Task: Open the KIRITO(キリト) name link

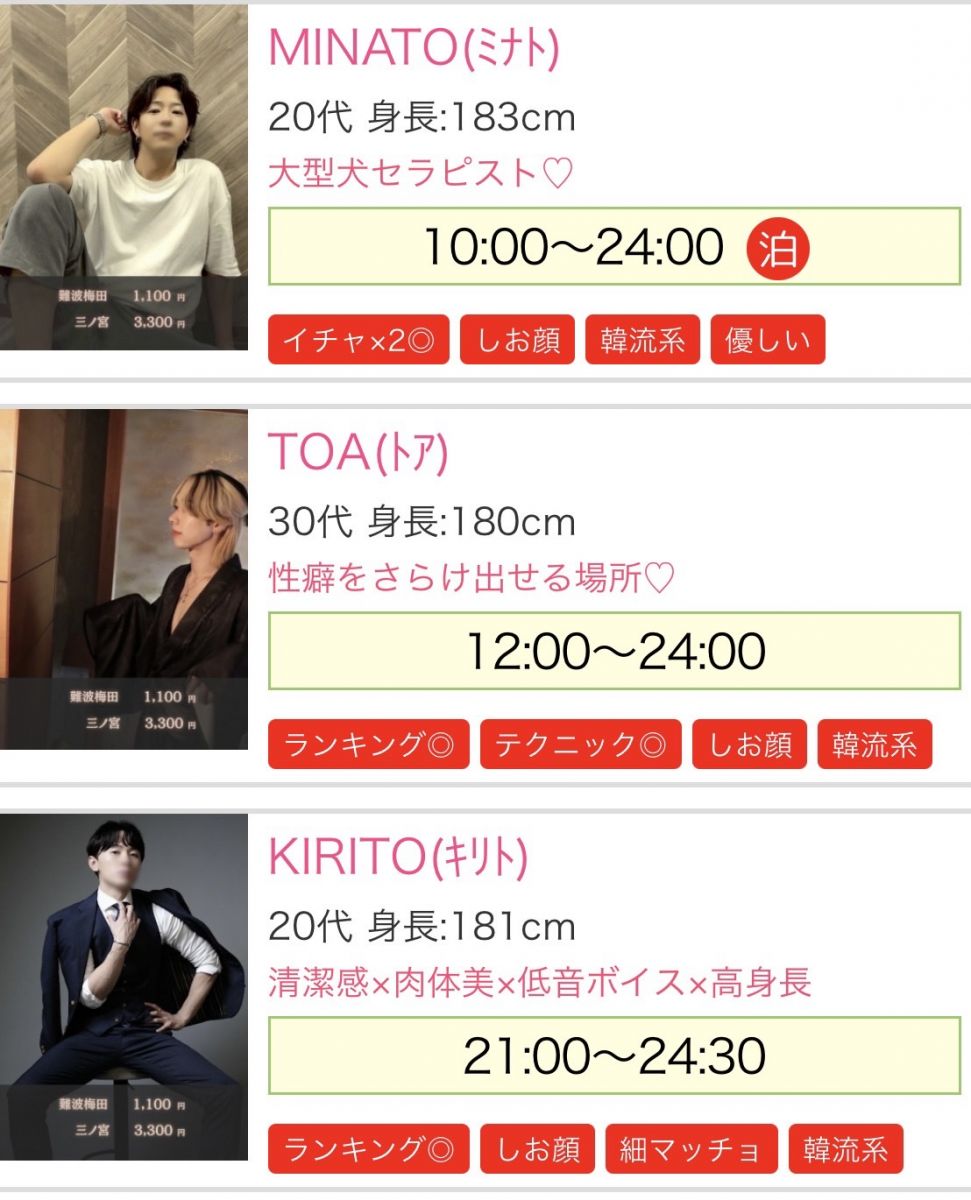Action: point(398,857)
